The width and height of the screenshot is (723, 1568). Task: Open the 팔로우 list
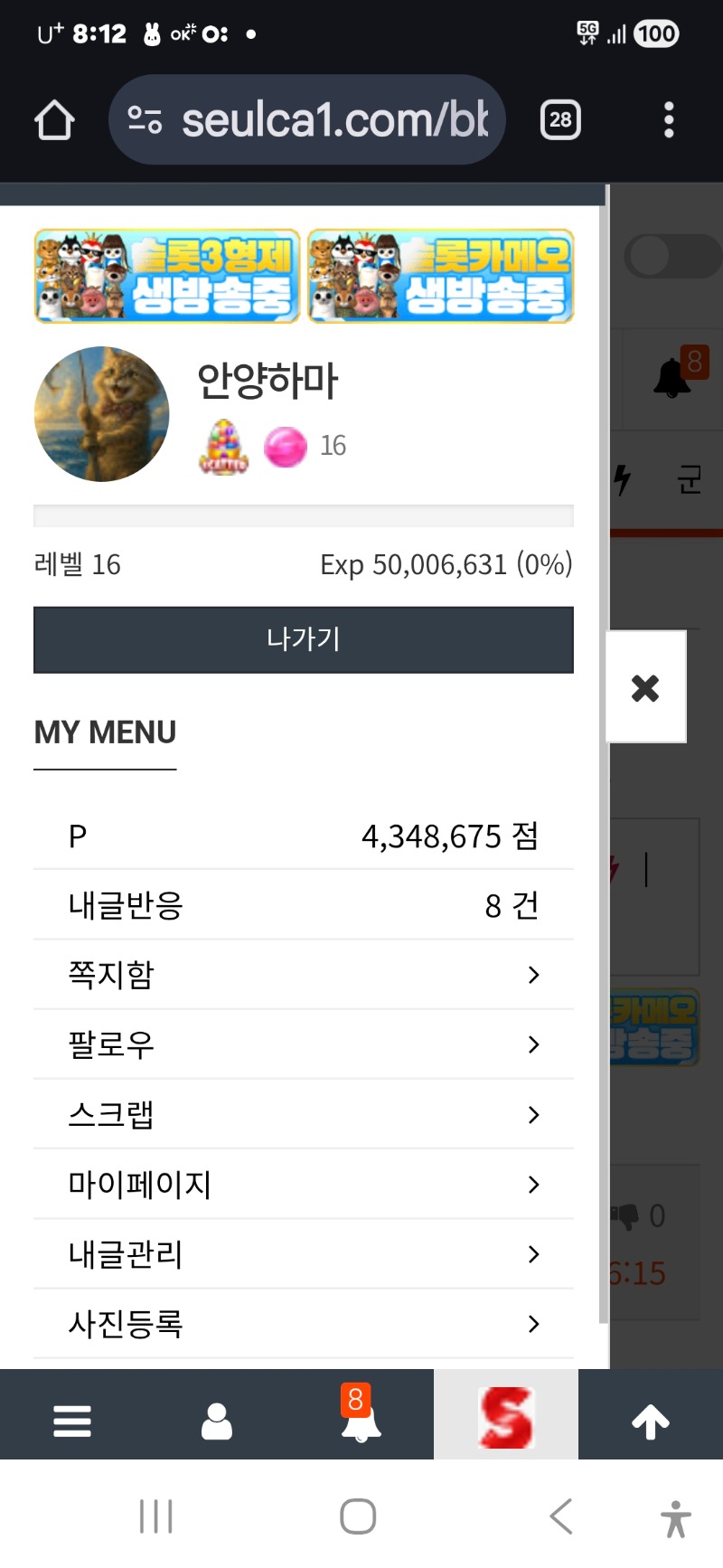[x=303, y=1044]
